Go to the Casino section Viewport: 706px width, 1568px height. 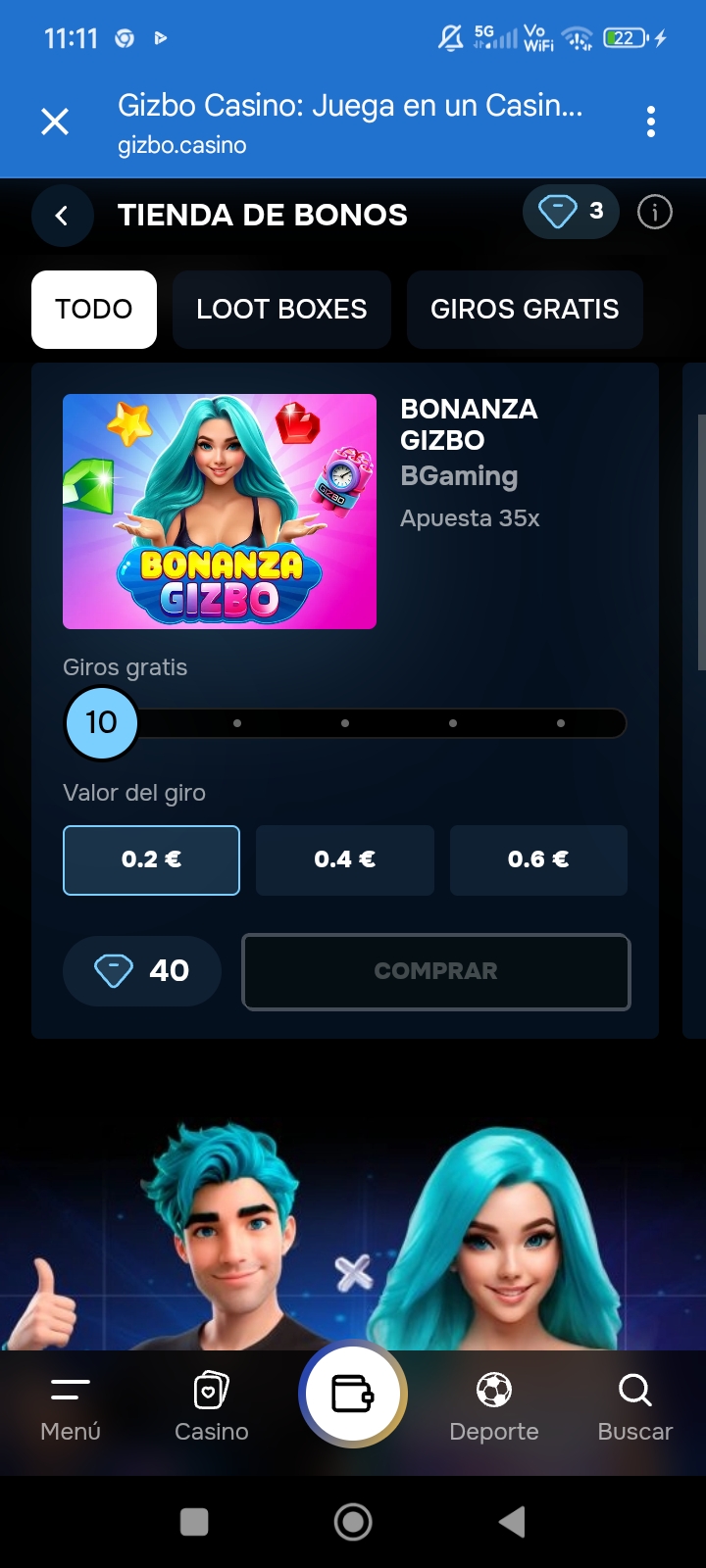tap(212, 1408)
